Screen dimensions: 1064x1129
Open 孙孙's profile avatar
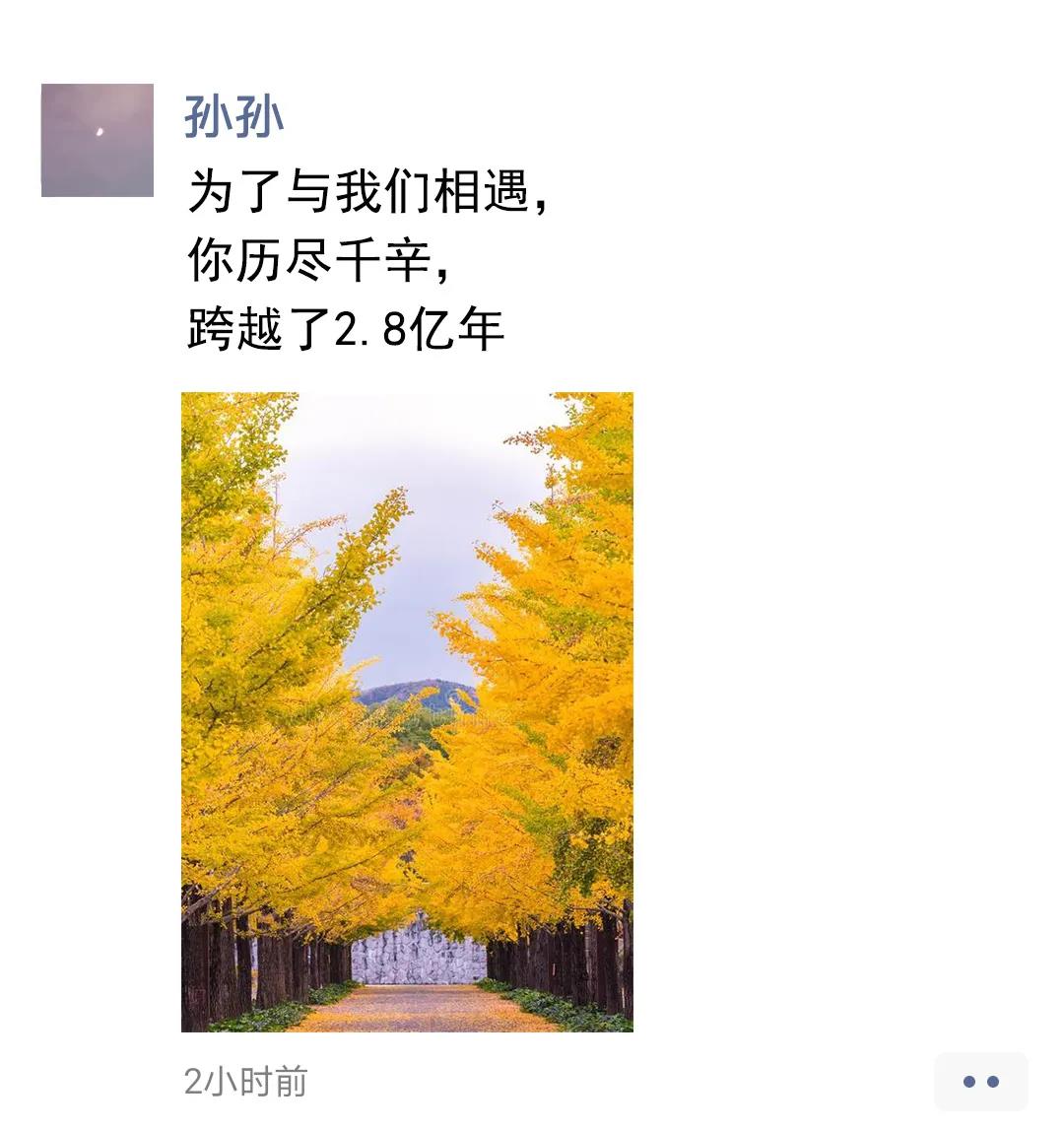pos(98,140)
